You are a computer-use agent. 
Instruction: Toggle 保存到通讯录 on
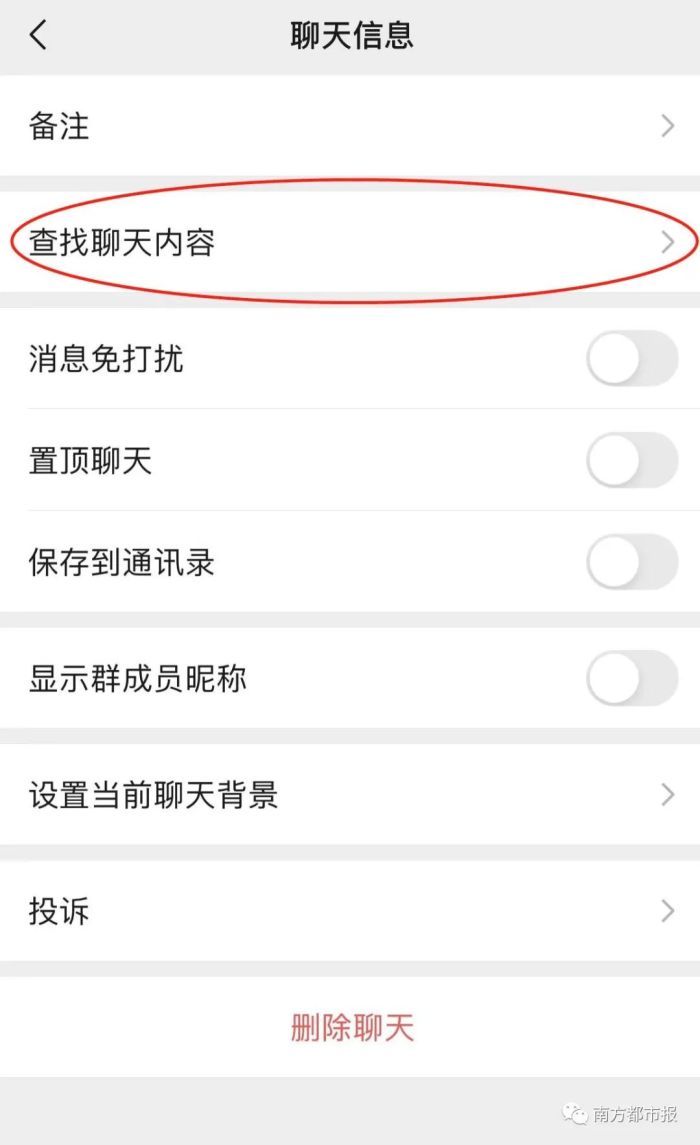632,562
